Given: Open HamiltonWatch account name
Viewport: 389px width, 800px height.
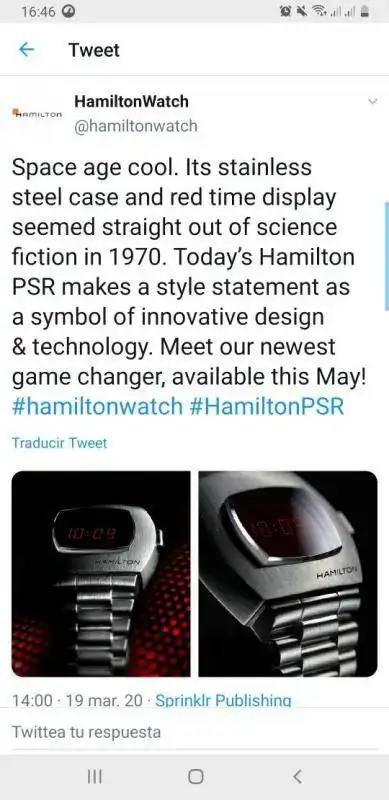Looking at the screenshot, I should point(131,102).
